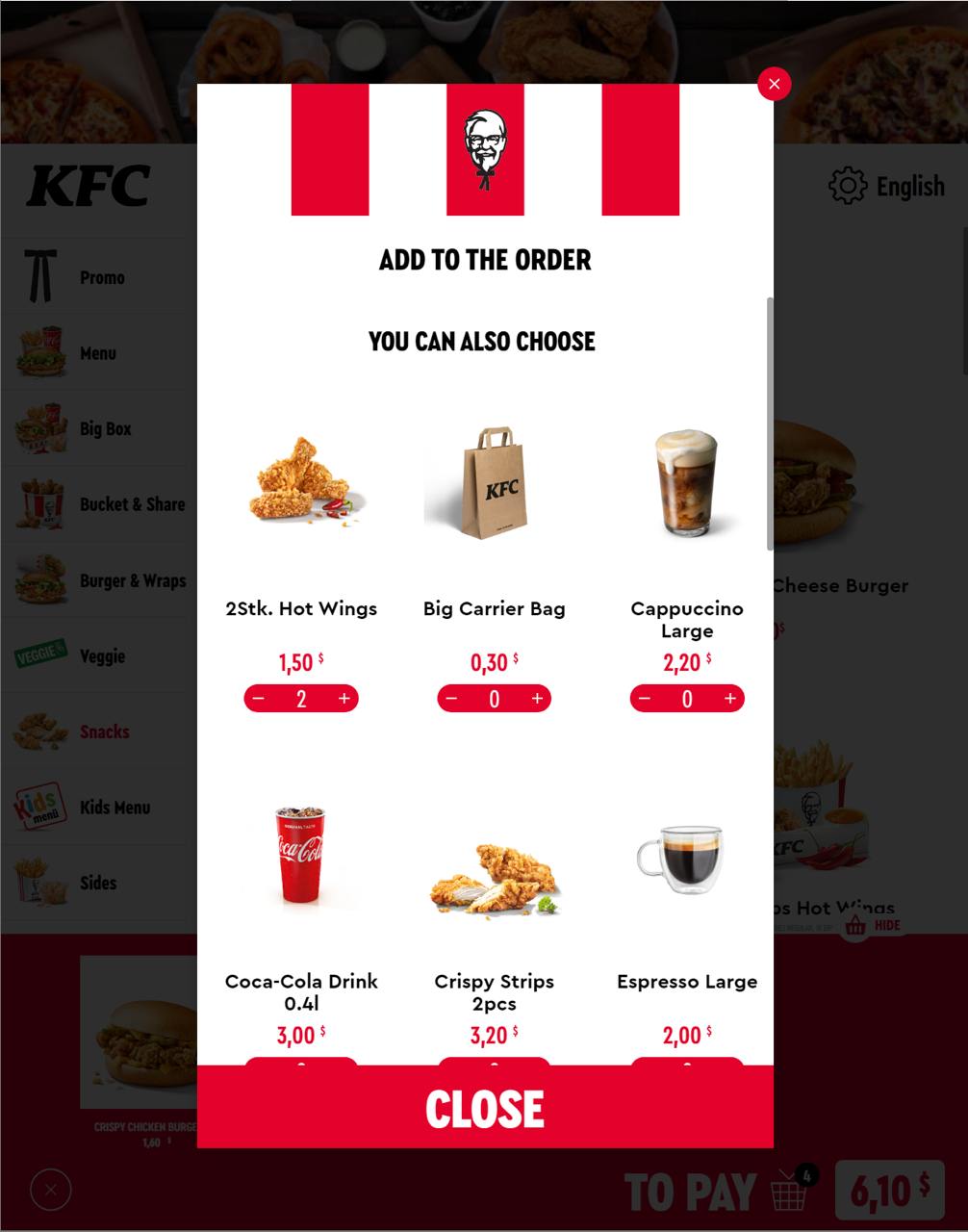View the Sides category
The height and width of the screenshot is (1232, 968).
pos(97,883)
